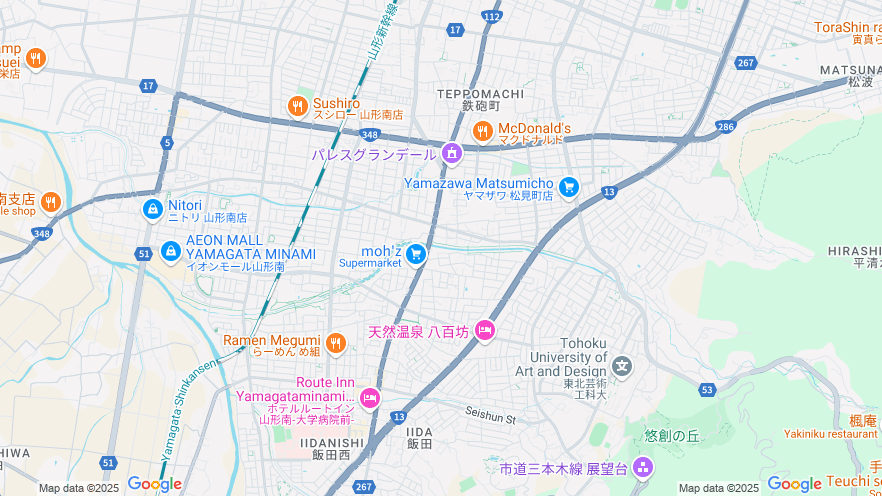The height and width of the screenshot is (496, 882).
Task: Select the McDonald's map pin
Action: 482,131
